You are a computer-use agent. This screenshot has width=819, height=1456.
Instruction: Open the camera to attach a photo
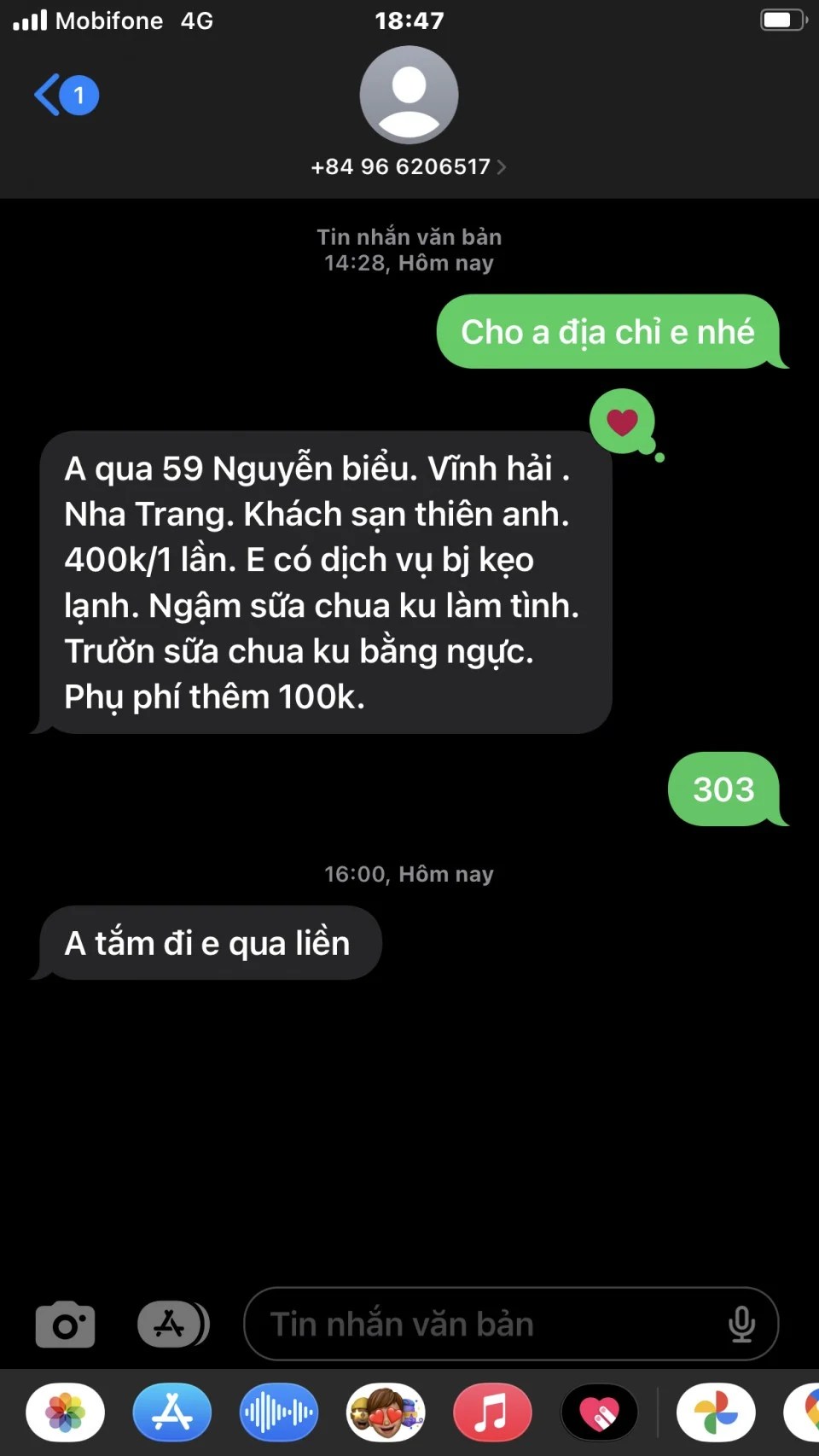(65, 1324)
